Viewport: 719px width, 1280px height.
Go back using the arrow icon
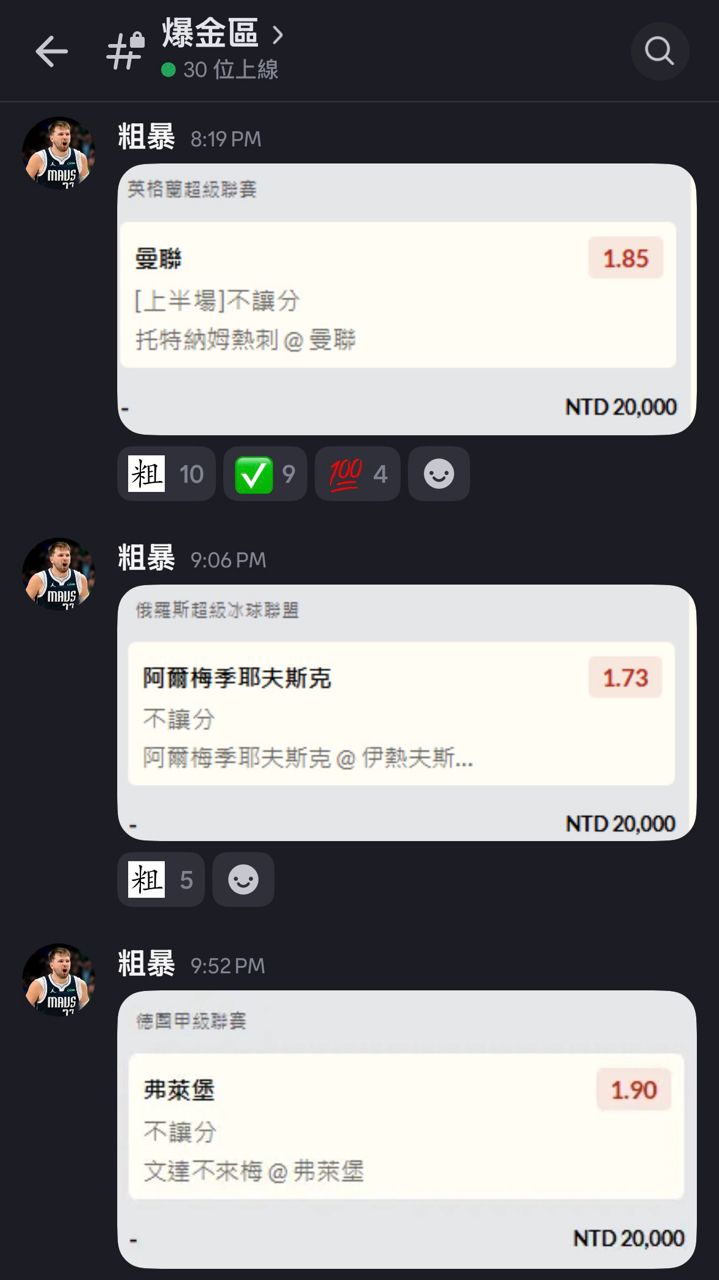coord(51,52)
